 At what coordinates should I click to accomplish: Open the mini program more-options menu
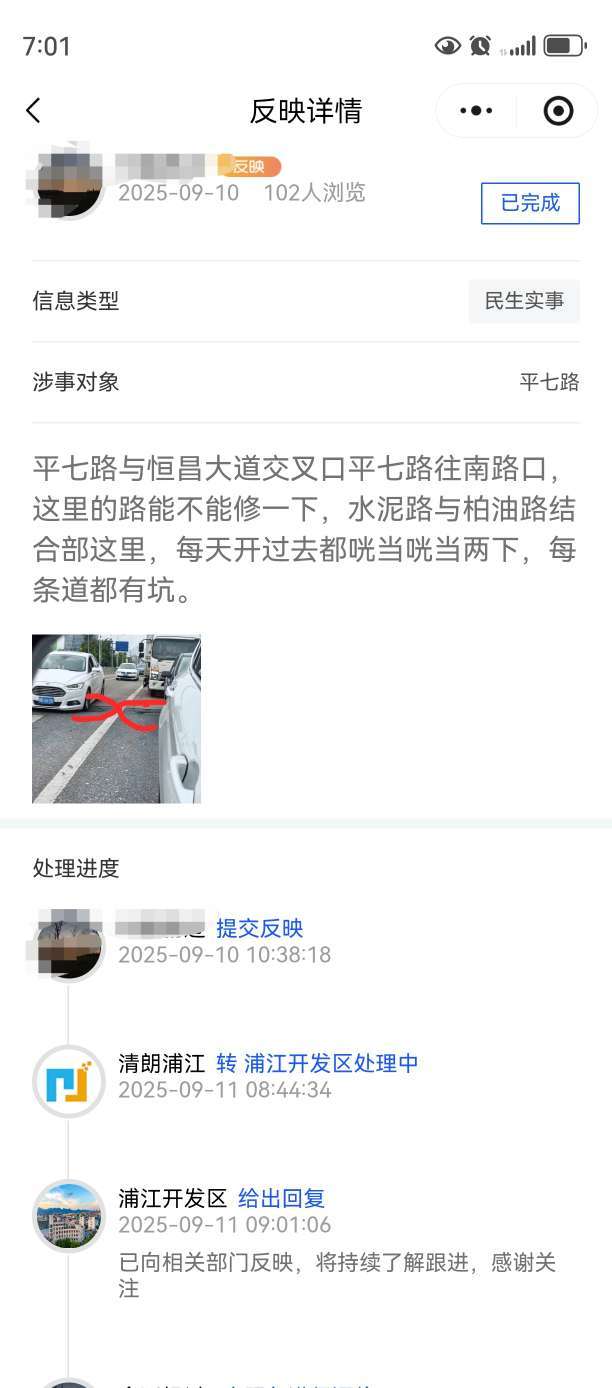pos(476,110)
